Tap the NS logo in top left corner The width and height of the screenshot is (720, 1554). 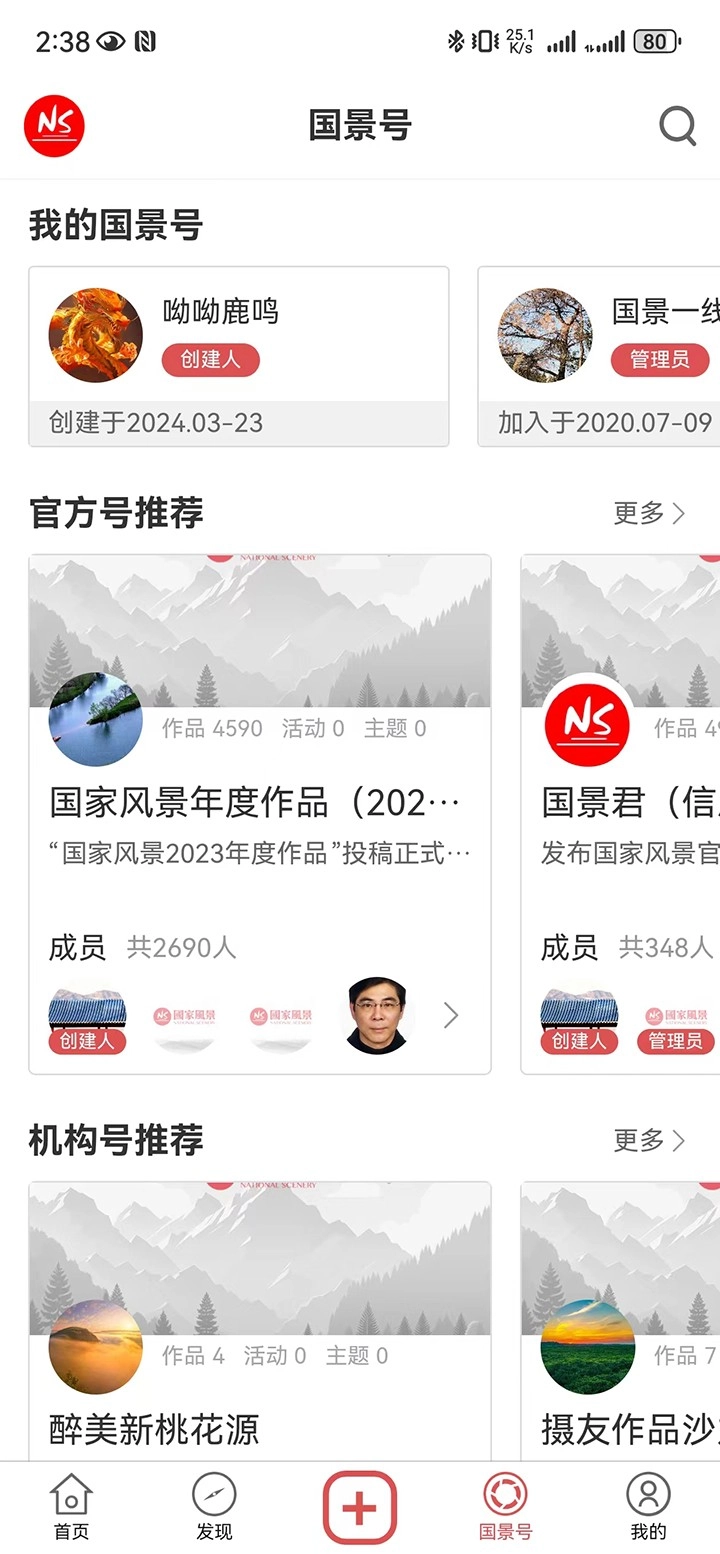(x=55, y=125)
